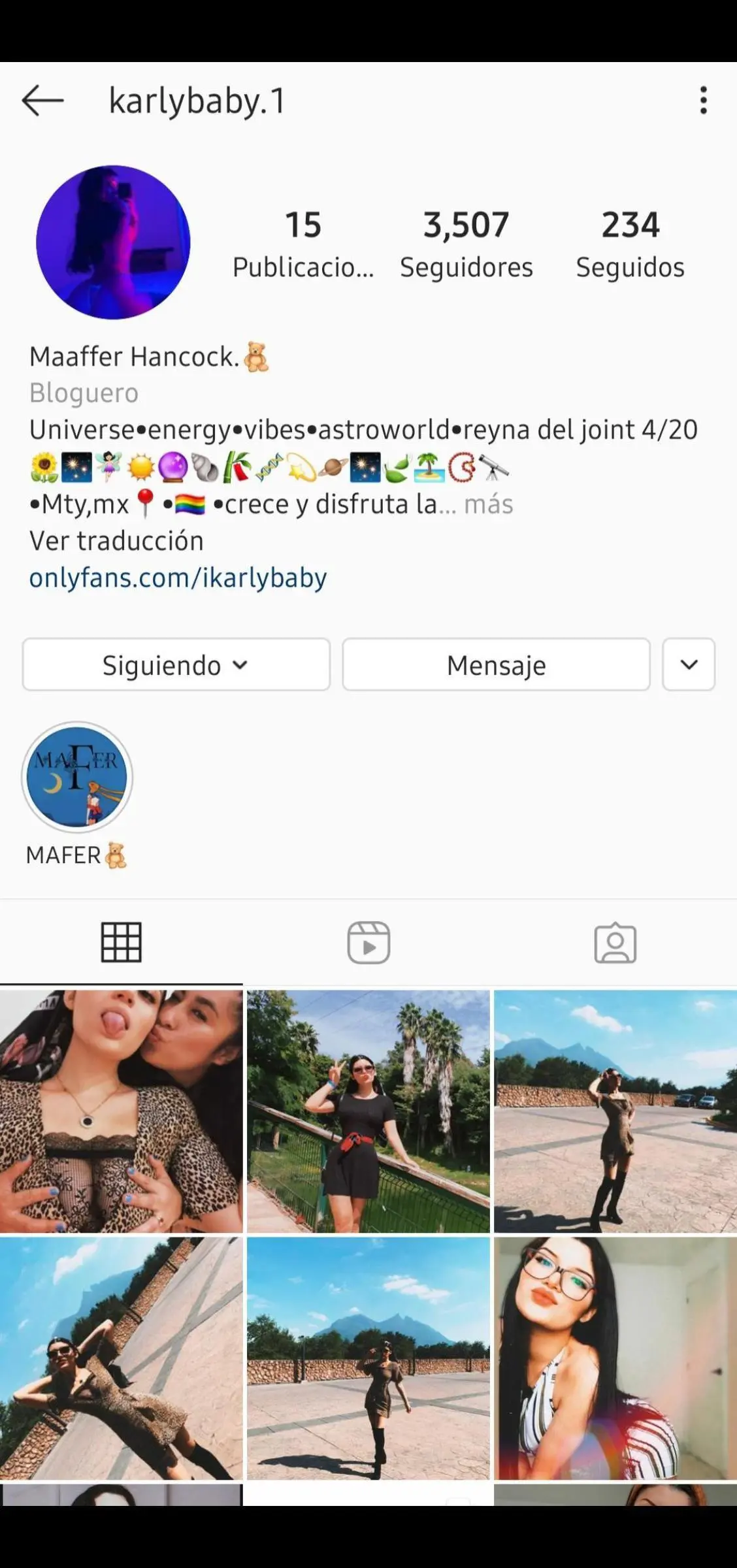Viewport: 737px width, 1568px height.
Task: Open the profile picture
Action: coord(113,242)
